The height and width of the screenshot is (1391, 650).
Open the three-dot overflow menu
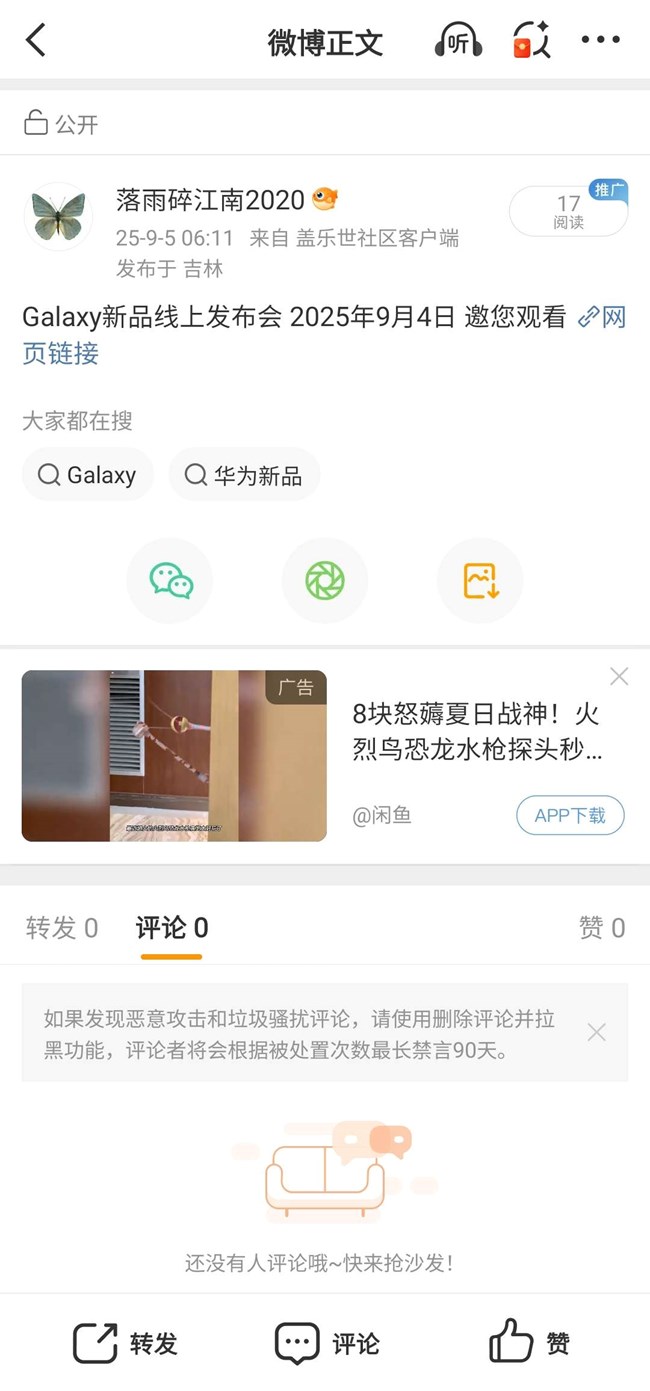click(600, 41)
